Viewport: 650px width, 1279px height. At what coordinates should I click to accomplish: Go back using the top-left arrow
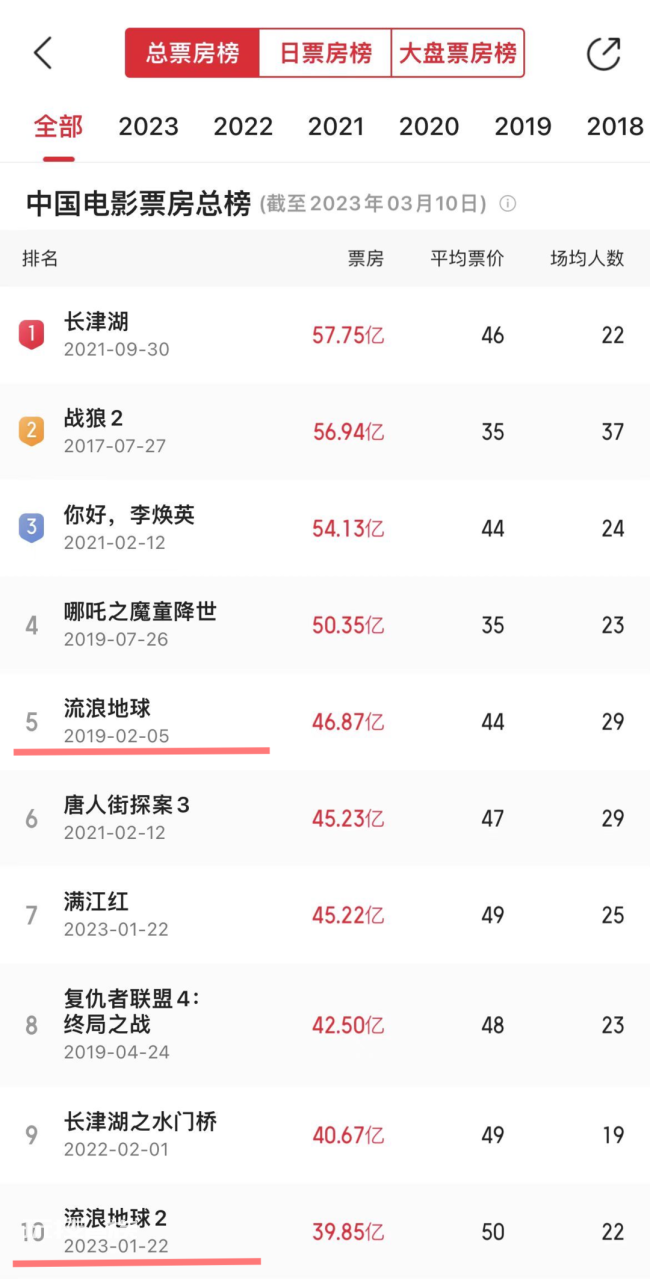point(42,53)
